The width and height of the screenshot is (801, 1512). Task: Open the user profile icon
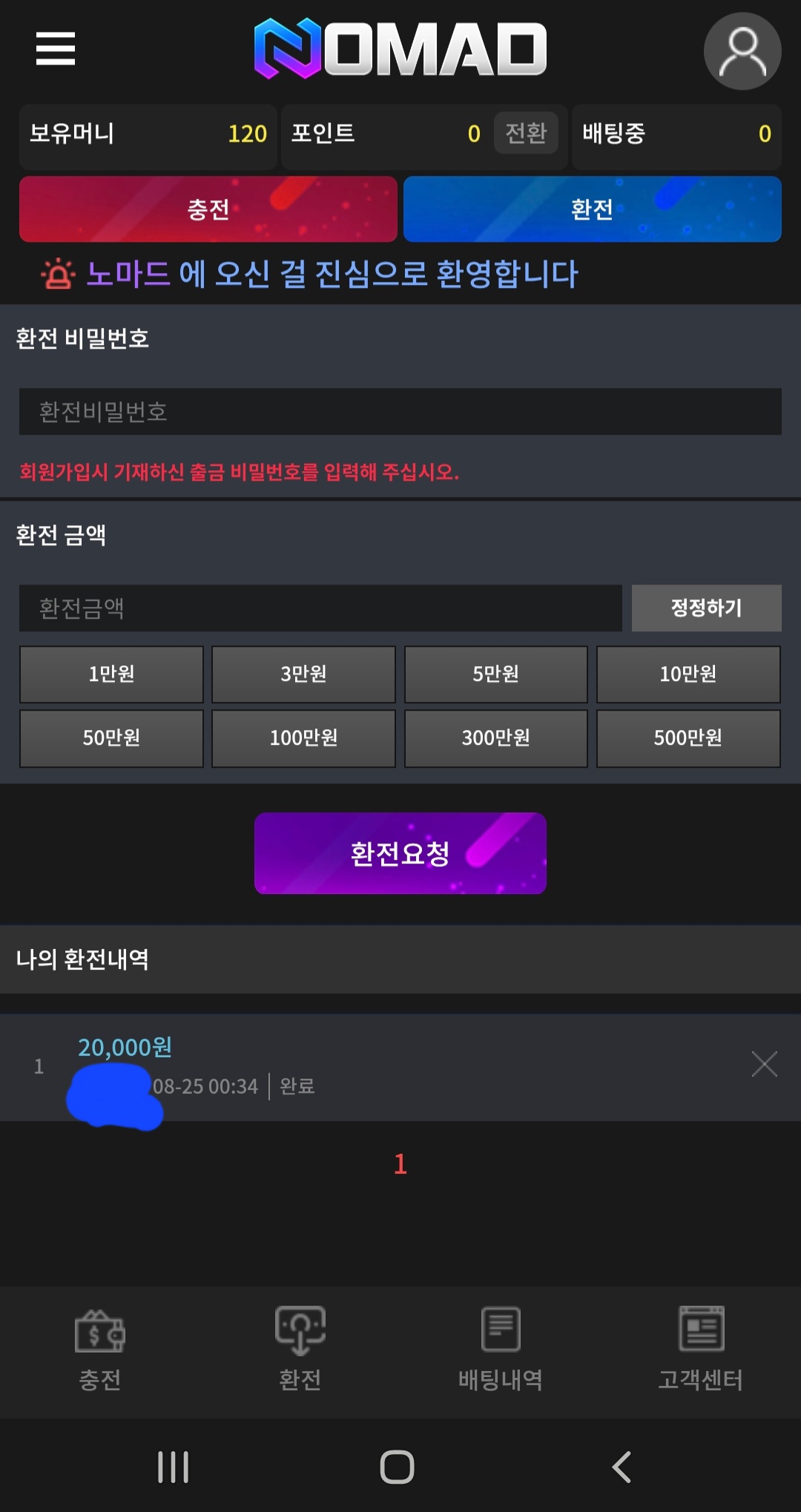(x=742, y=51)
